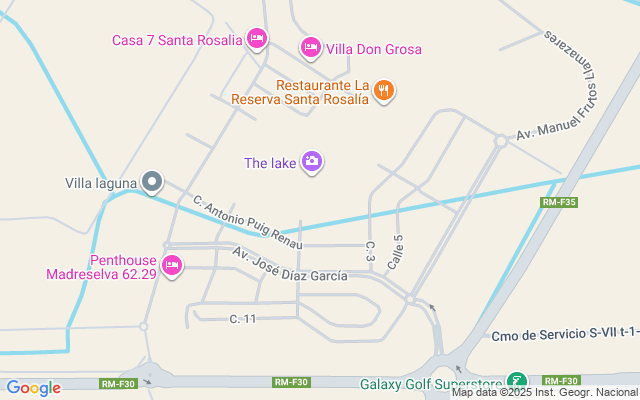This screenshot has height=400, width=640.
Task: Open Penthouse Madreselva 62.29 lodging pin
Action: (172, 266)
